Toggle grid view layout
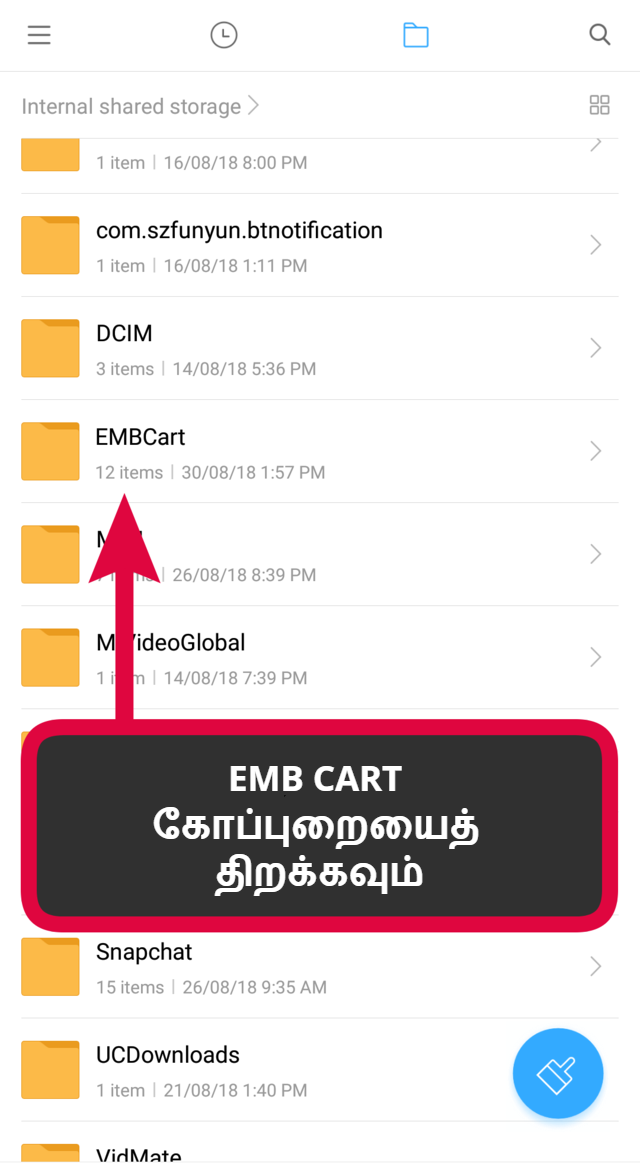The image size is (640, 1167). tap(599, 106)
